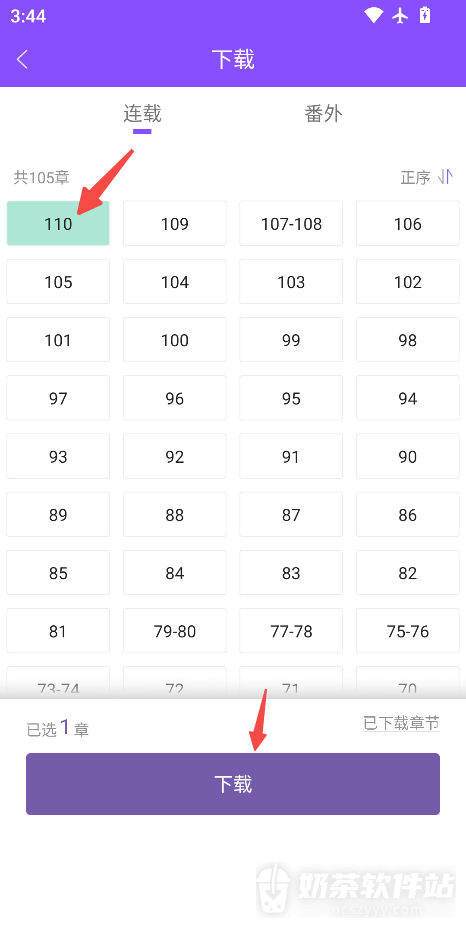Screen dimensions: 466x928
Task: Select chapters 107-108
Action: pyautogui.click(x=291, y=224)
